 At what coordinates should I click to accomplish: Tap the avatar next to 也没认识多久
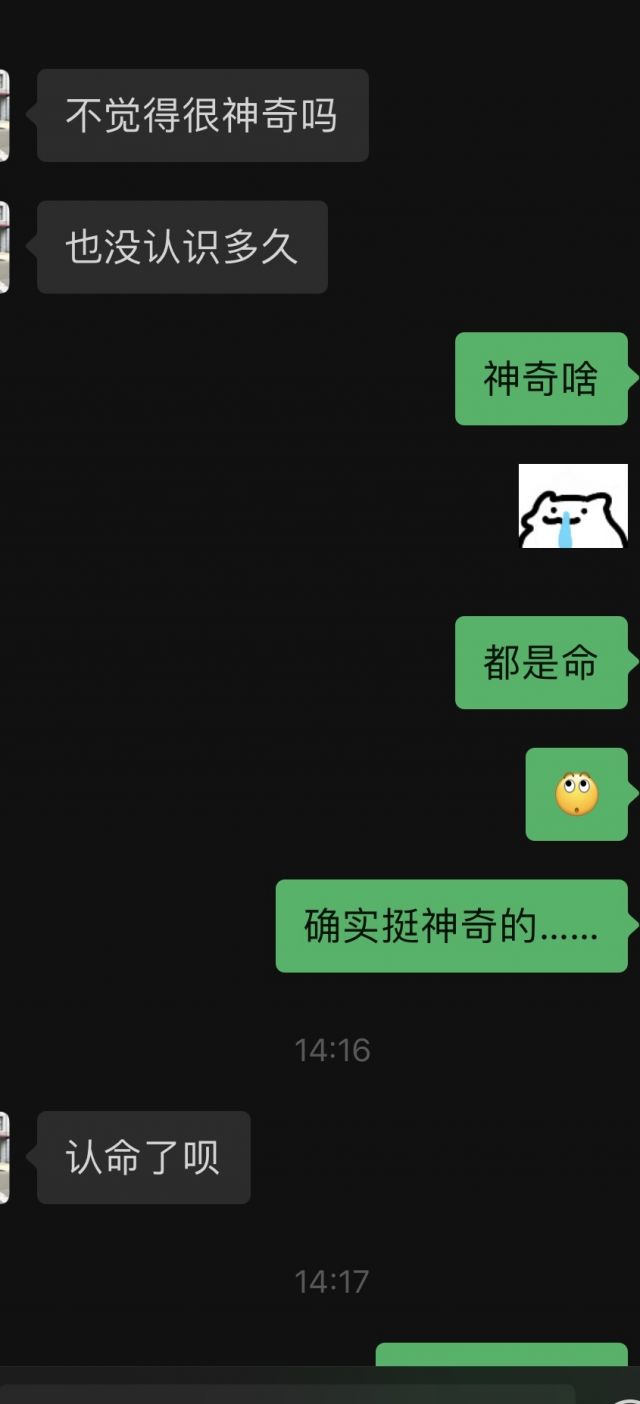point(4,247)
